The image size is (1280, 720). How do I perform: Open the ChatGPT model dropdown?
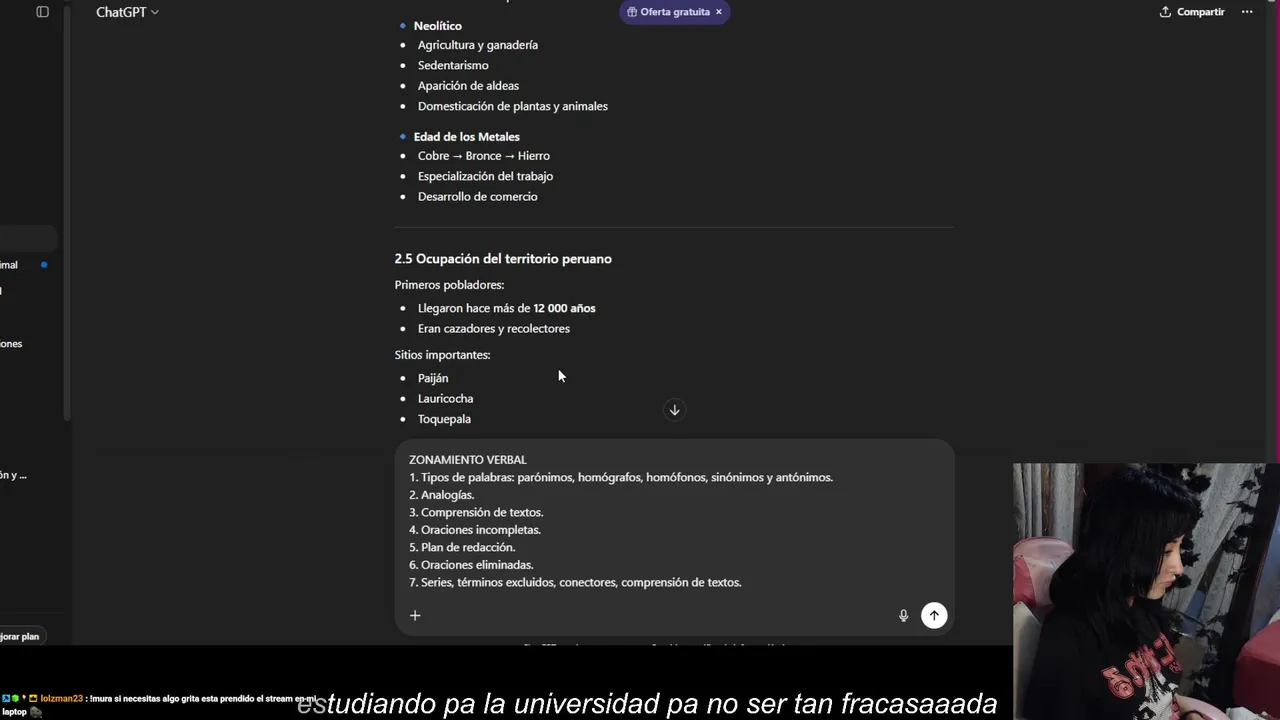127,12
